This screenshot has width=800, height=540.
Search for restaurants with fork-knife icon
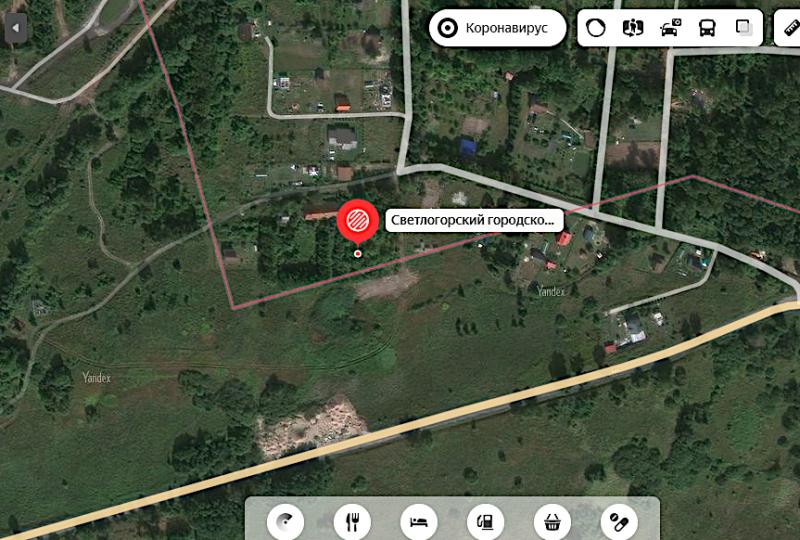pyautogui.click(x=352, y=520)
